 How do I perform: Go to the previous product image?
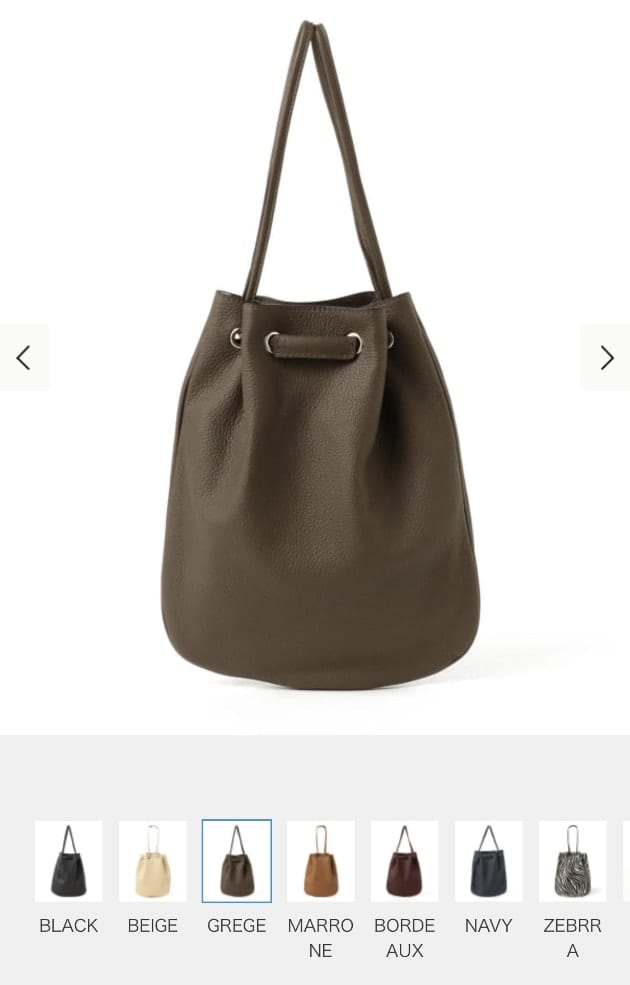pos(23,357)
